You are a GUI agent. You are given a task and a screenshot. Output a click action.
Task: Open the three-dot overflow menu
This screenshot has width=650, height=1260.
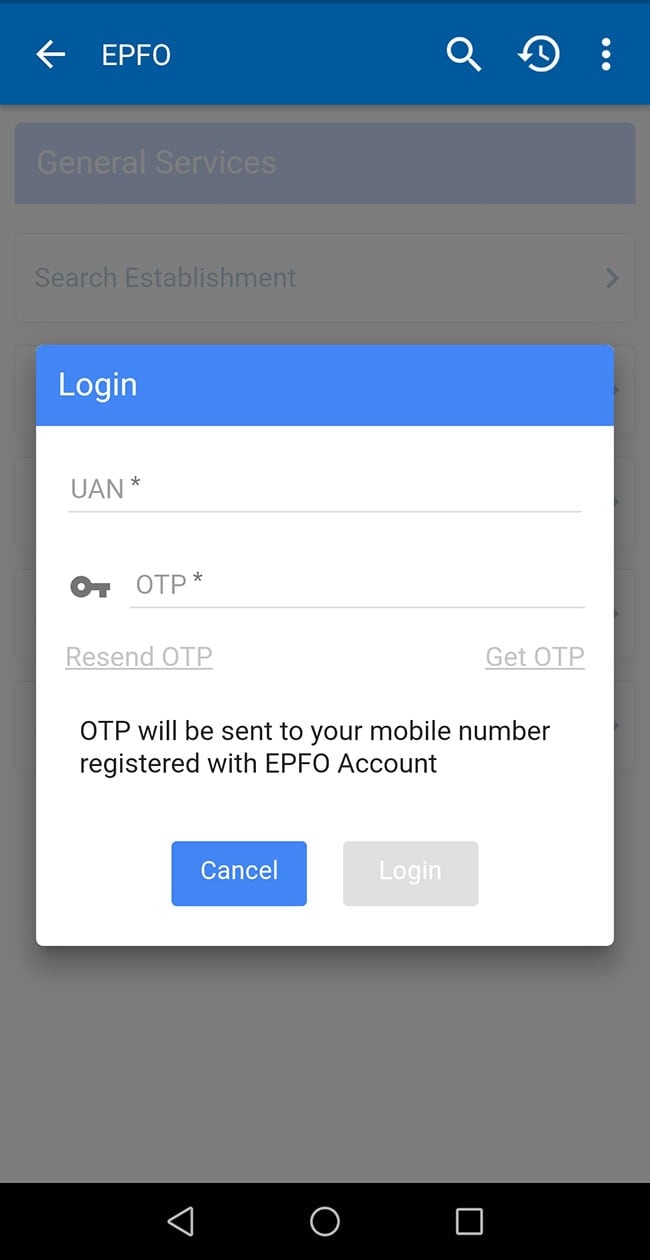(605, 54)
